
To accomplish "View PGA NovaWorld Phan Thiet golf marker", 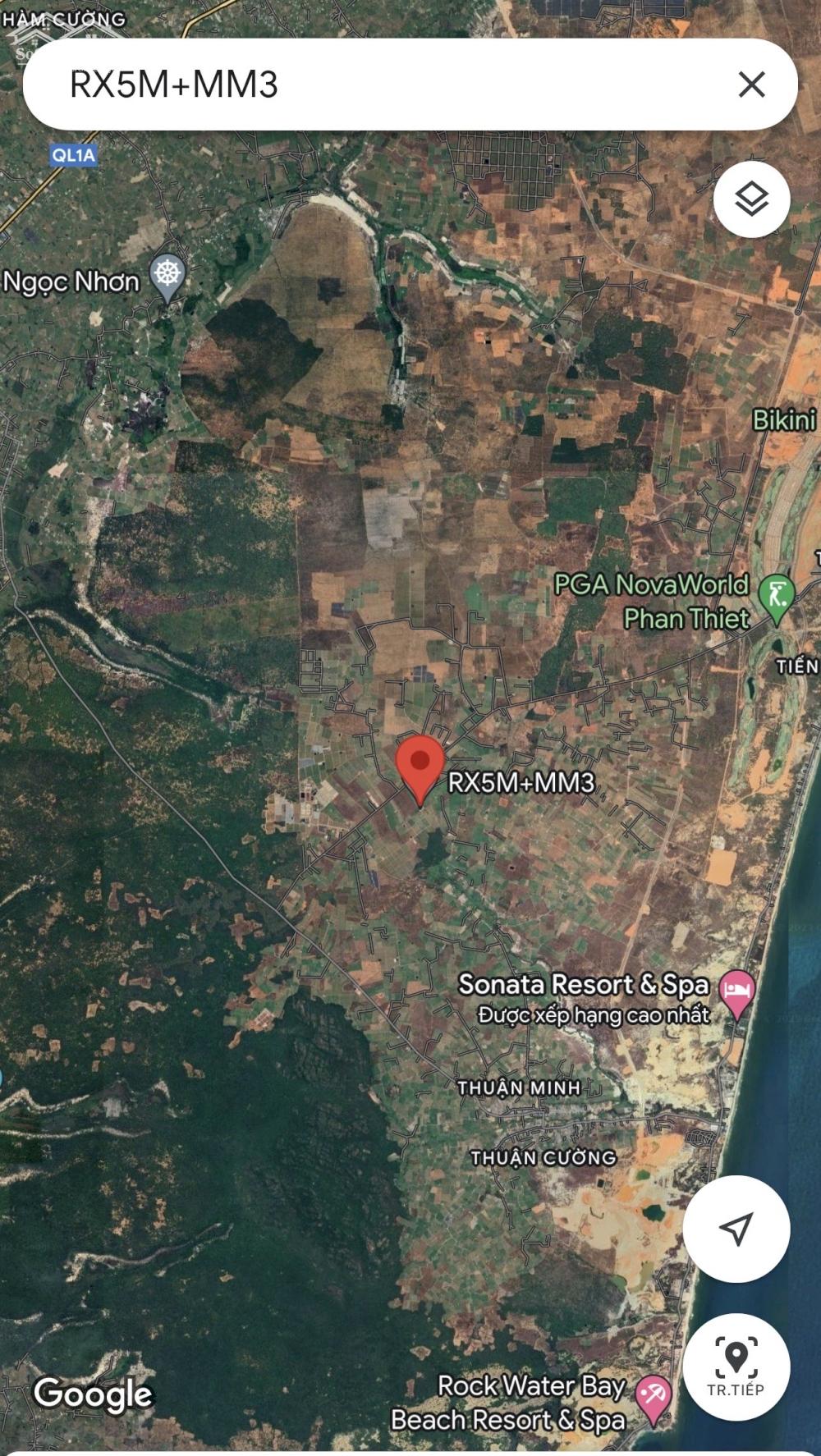I will (x=776, y=594).
